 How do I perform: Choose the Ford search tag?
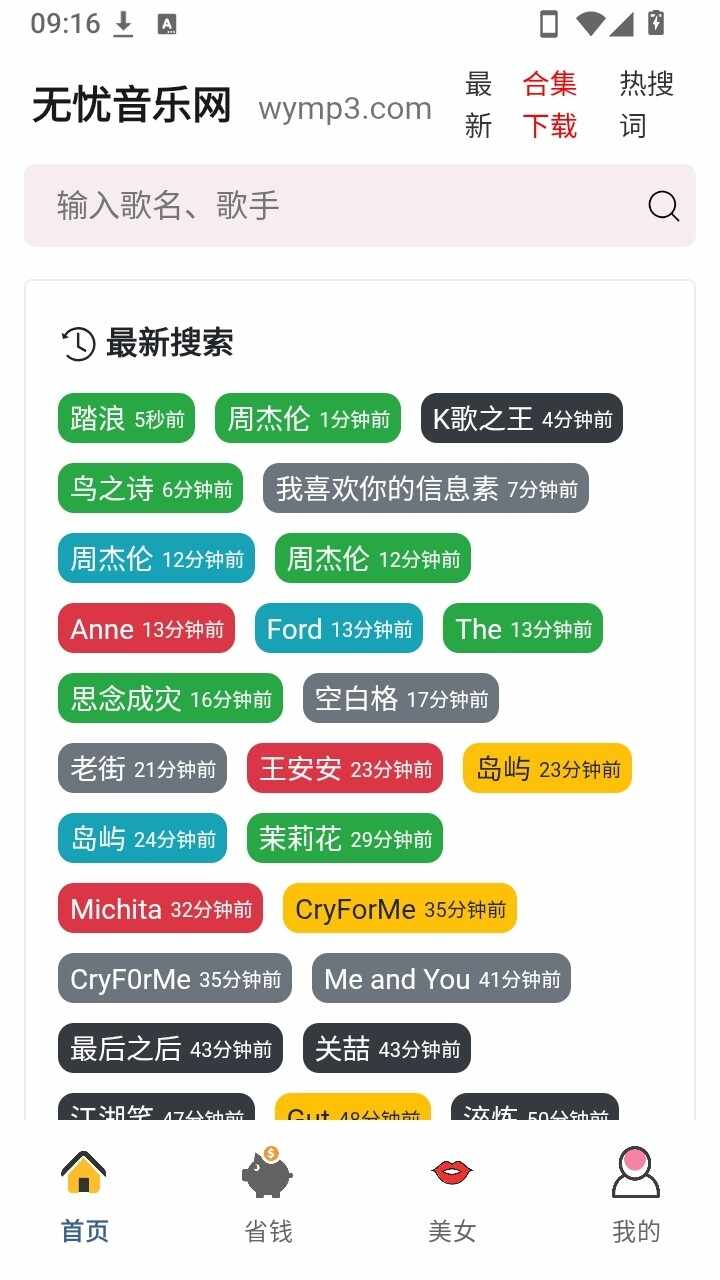339,628
